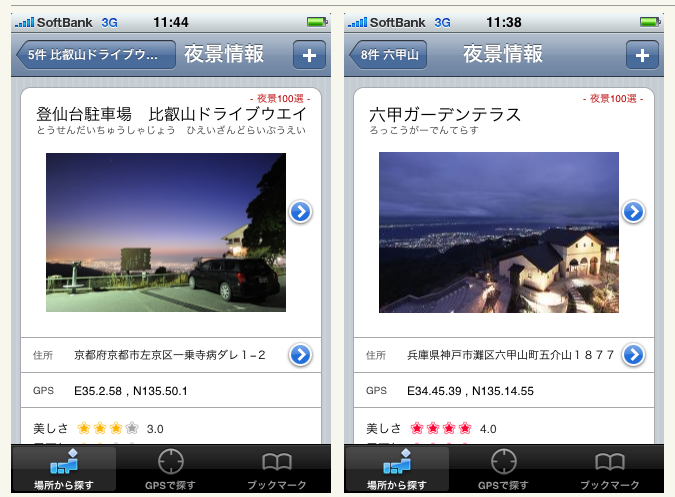Screen dimensions: 675x497
Task: Tap plus button on 六甲ガーデンテラス screen
Action: point(641,55)
